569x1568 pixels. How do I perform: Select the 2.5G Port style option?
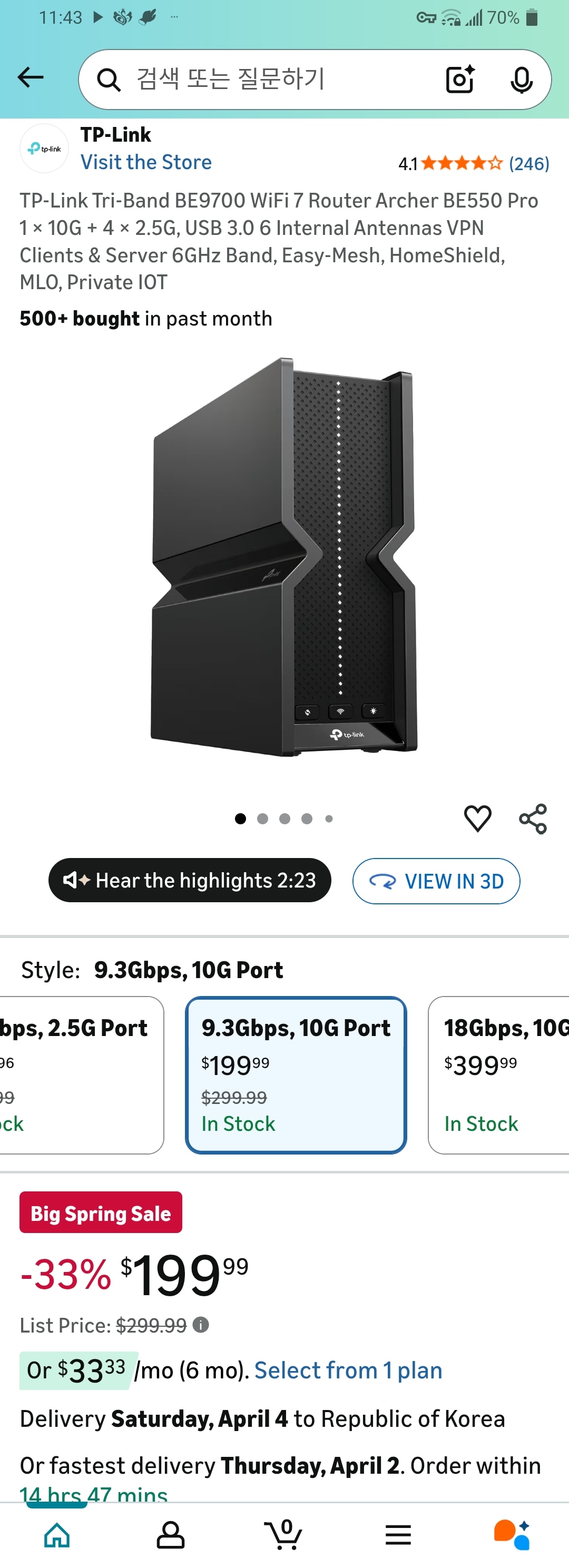79,1074
